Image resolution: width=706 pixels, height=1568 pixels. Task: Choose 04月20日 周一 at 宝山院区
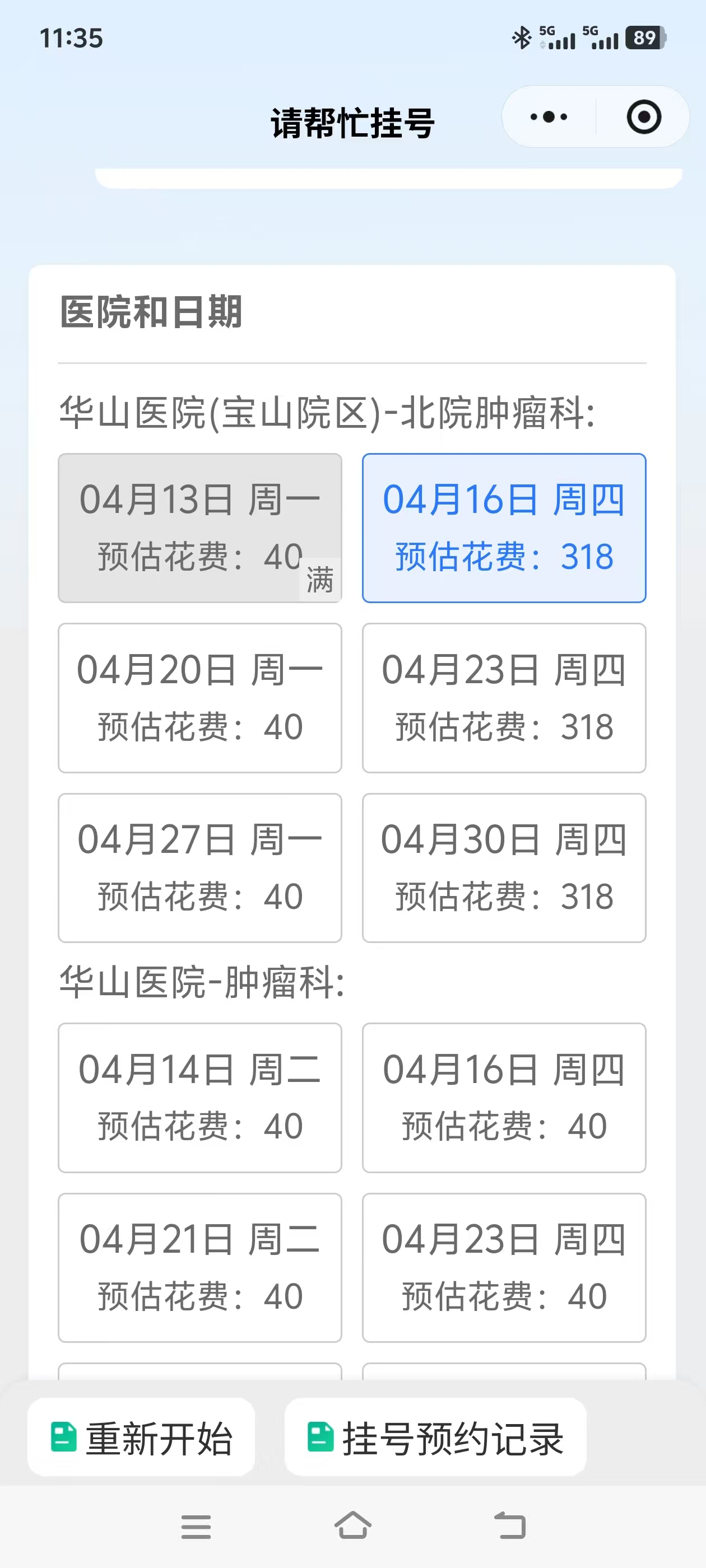click(200, 698)
